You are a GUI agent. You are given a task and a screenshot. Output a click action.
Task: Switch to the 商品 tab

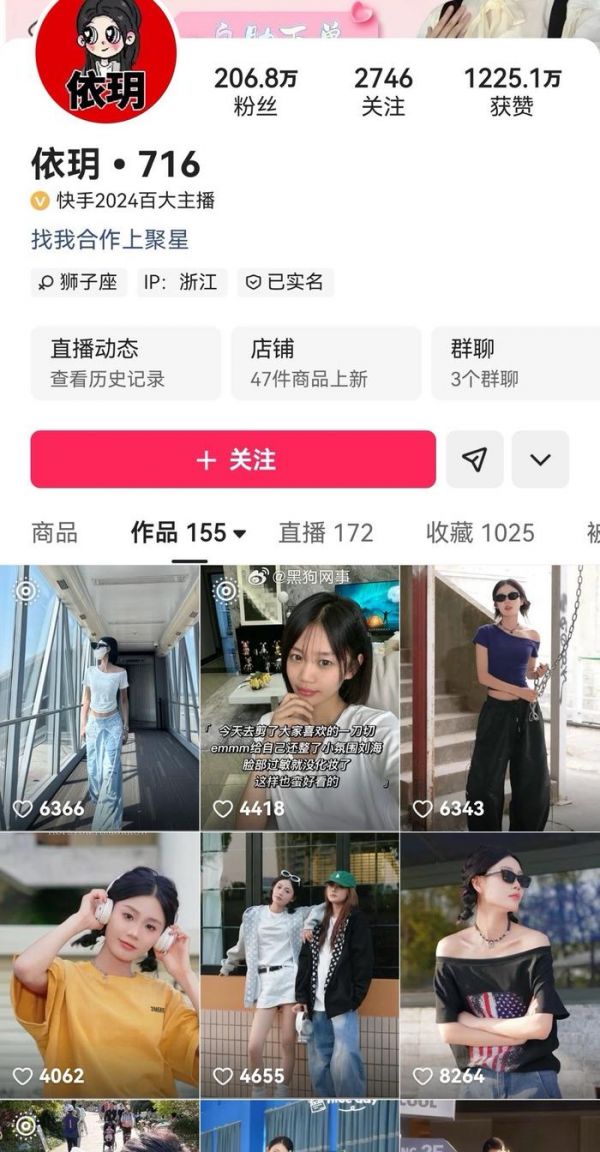[x=54, y=533]
